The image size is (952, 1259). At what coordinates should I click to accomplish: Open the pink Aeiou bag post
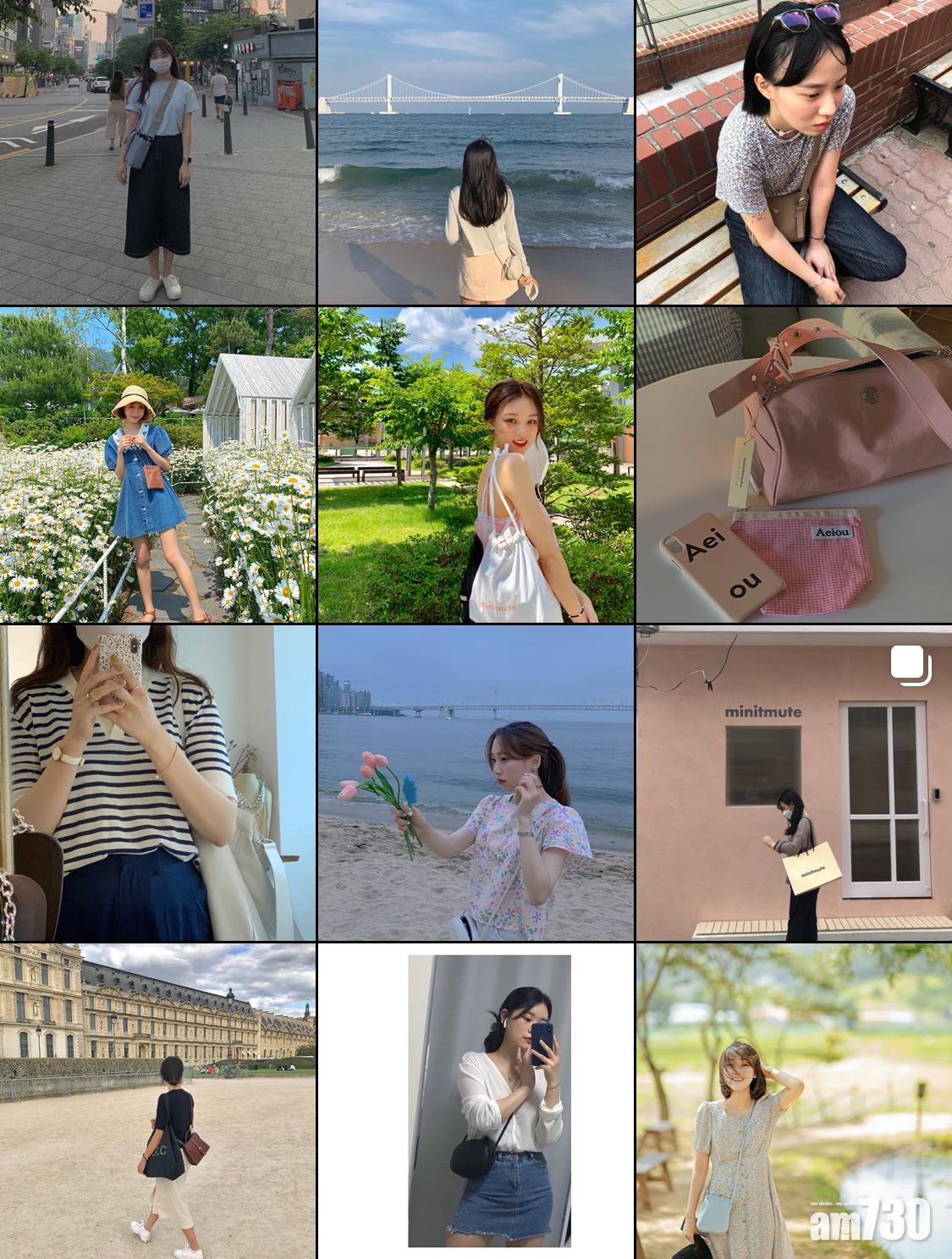click(x=794, y=465)
